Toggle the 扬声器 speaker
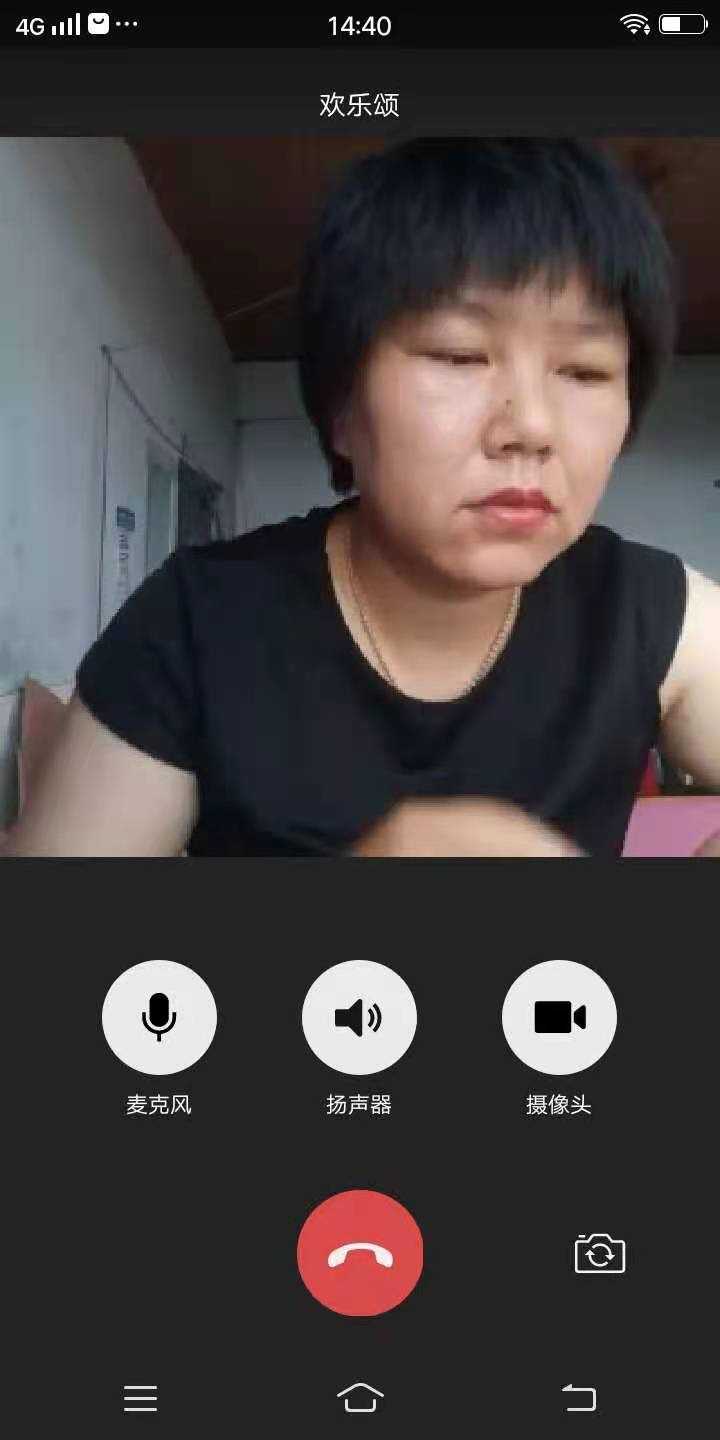The image size is (720, 1440). pyautogui.click(x=359, y=1018)
